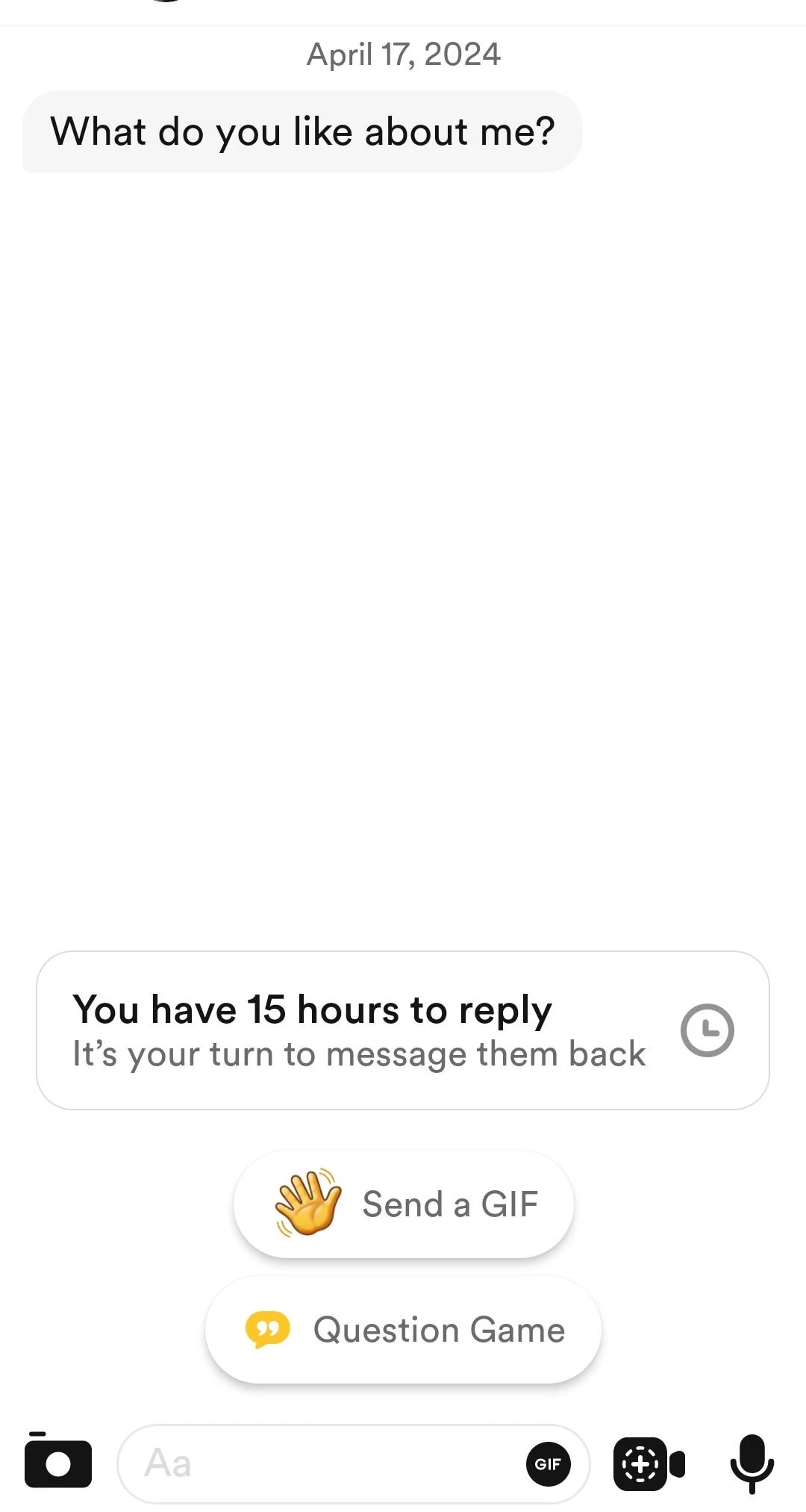
Task: Record a voice message with microphone
Action: [752, 1463]
